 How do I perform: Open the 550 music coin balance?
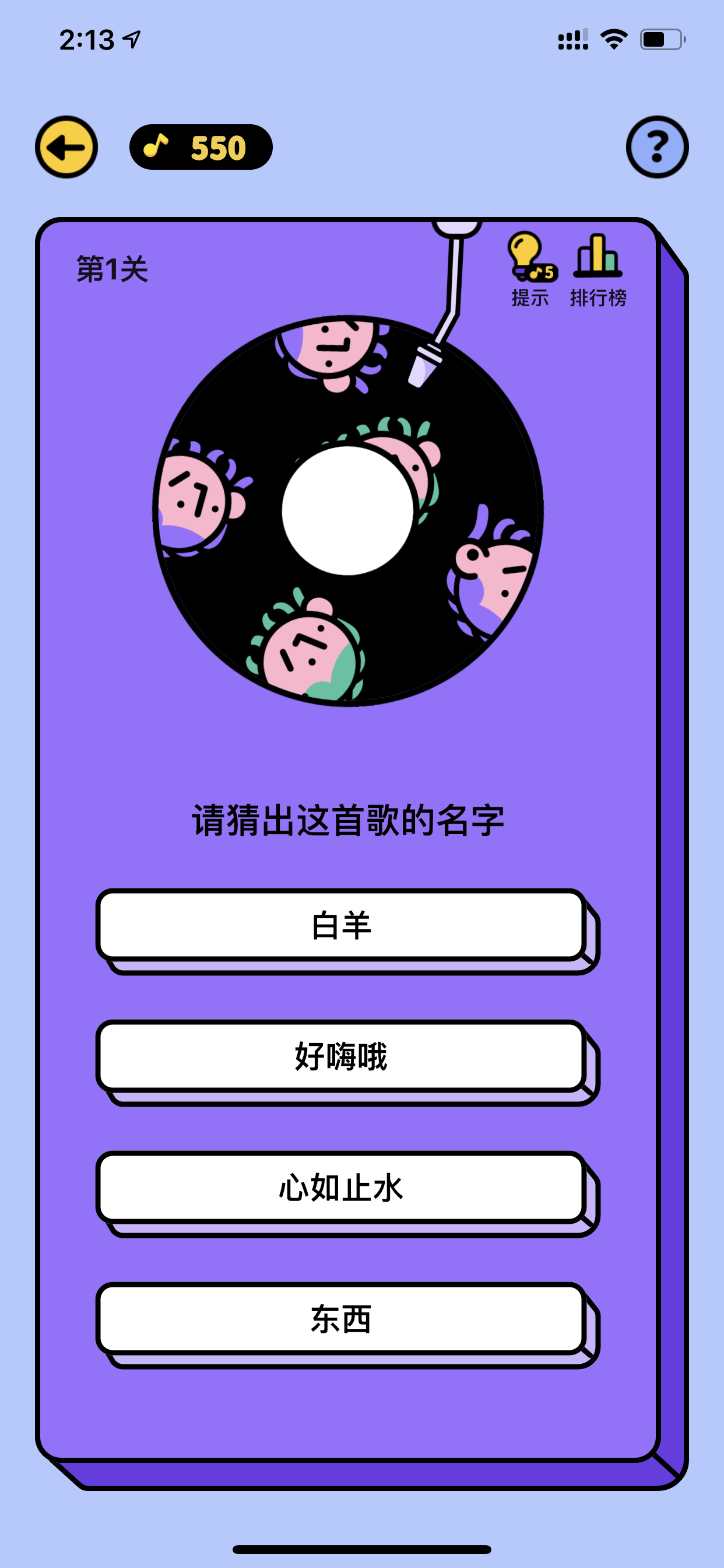click(x=201, y=148)
